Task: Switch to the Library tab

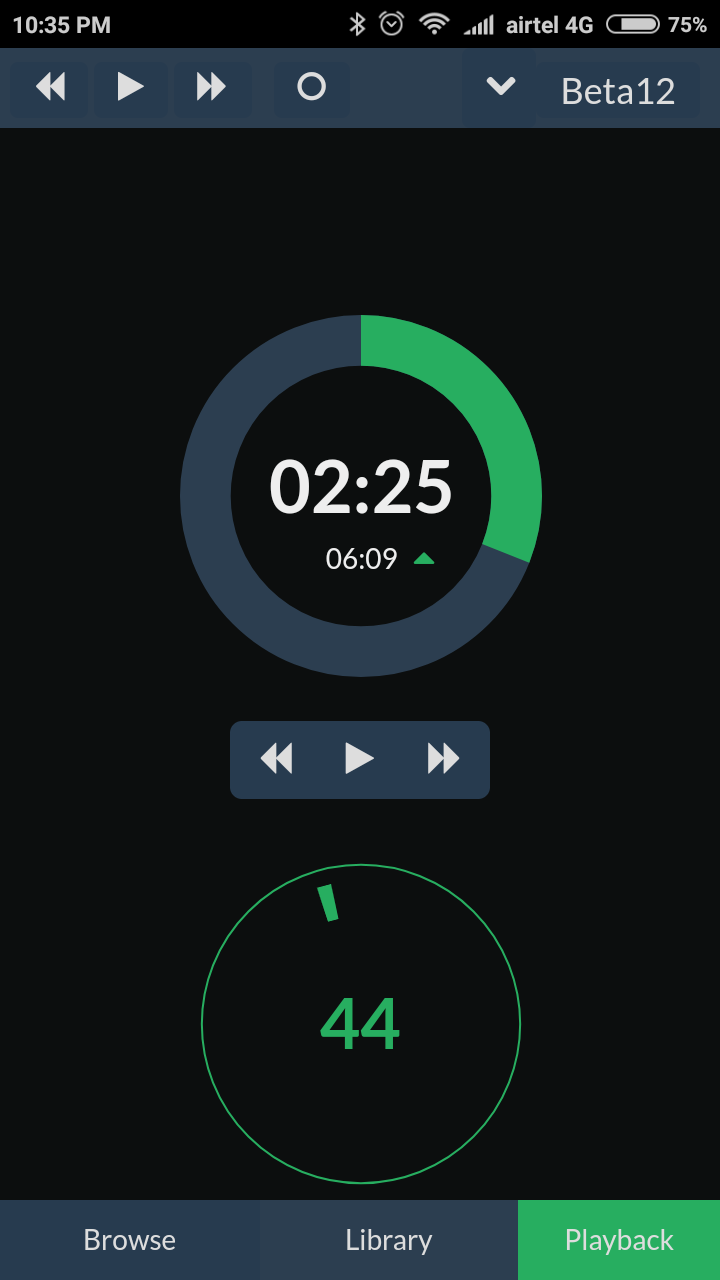Action: click(389, 1240)
